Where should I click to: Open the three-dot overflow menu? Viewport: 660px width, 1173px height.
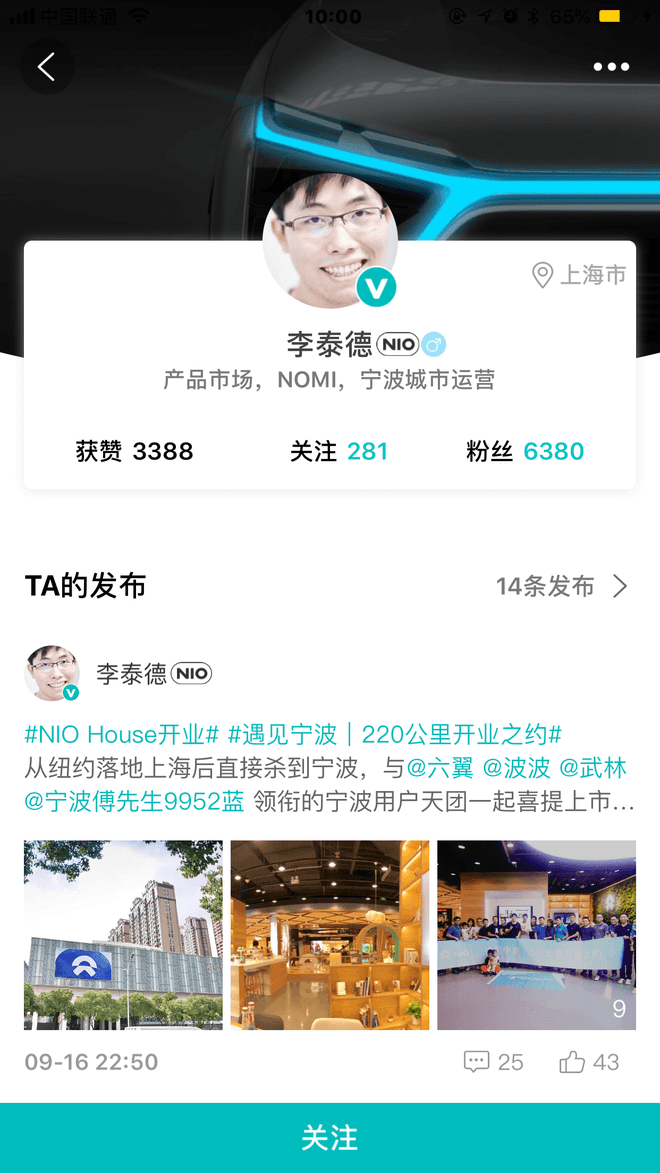[x=611, y=67]
